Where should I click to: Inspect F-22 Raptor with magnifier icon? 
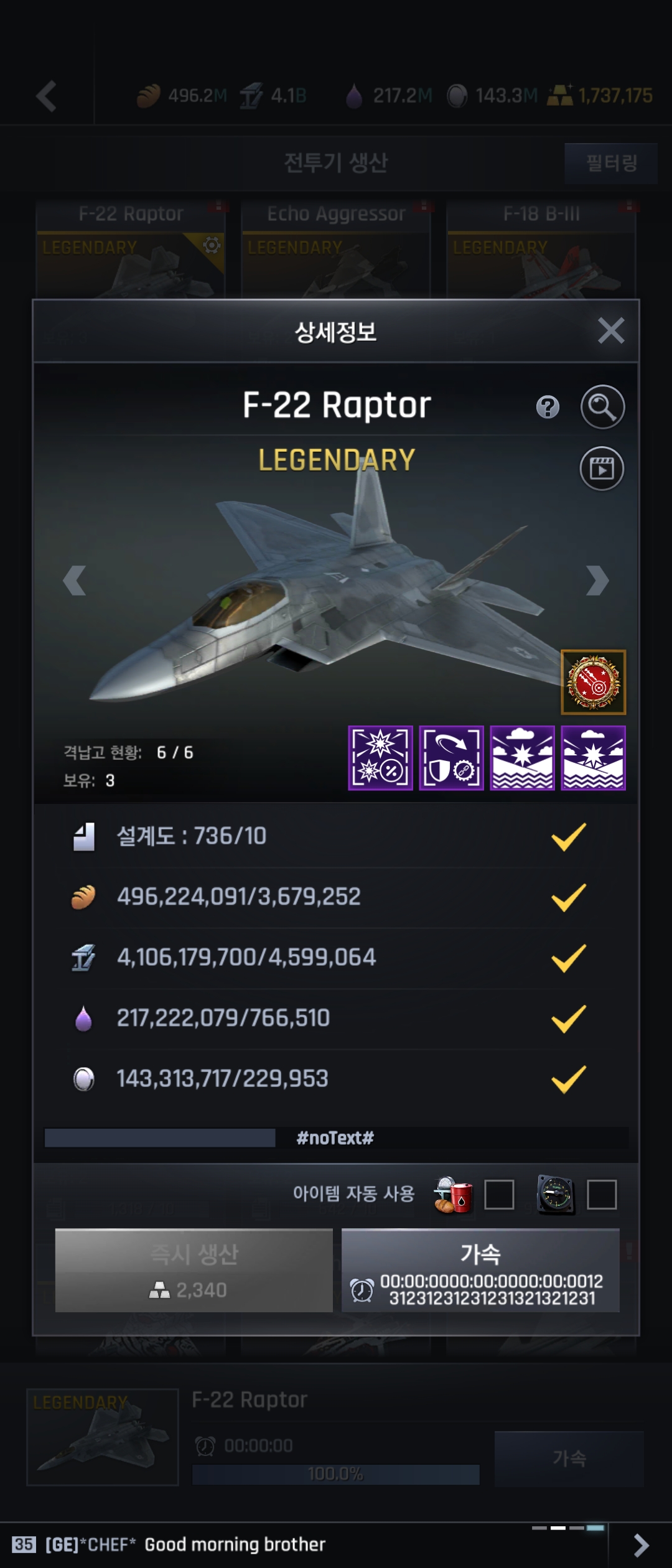coord(602,407)
